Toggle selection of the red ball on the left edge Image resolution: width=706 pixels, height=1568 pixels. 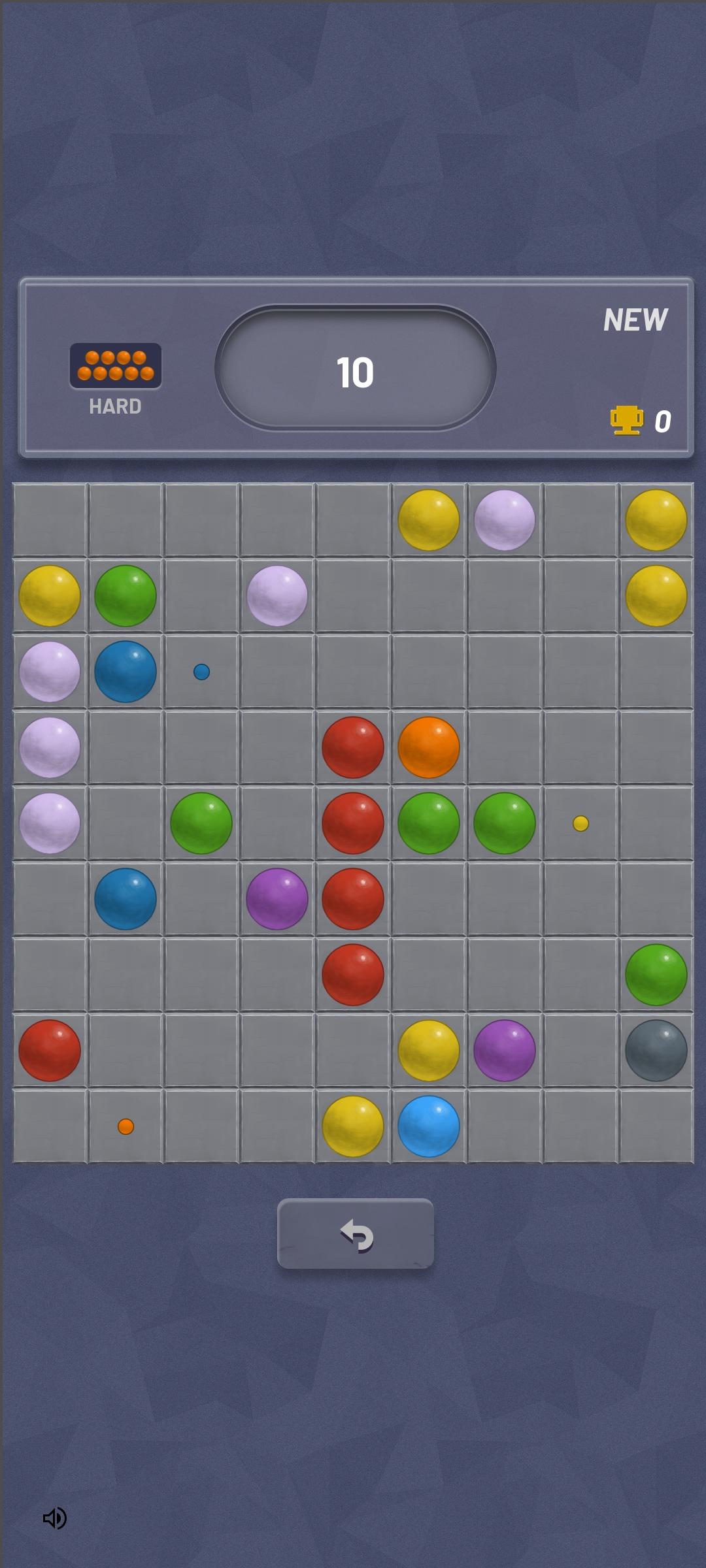50,1051
